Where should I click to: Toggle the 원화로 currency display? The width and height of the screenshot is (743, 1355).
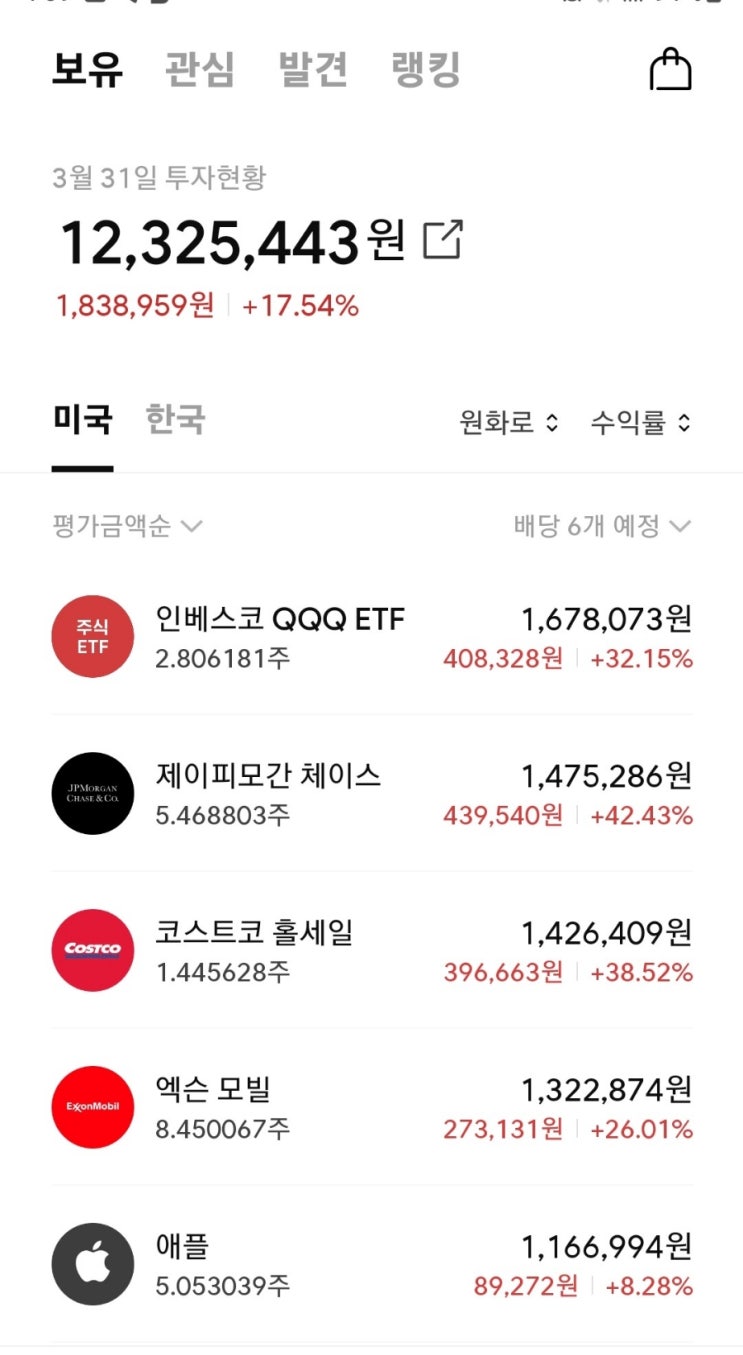509,423
